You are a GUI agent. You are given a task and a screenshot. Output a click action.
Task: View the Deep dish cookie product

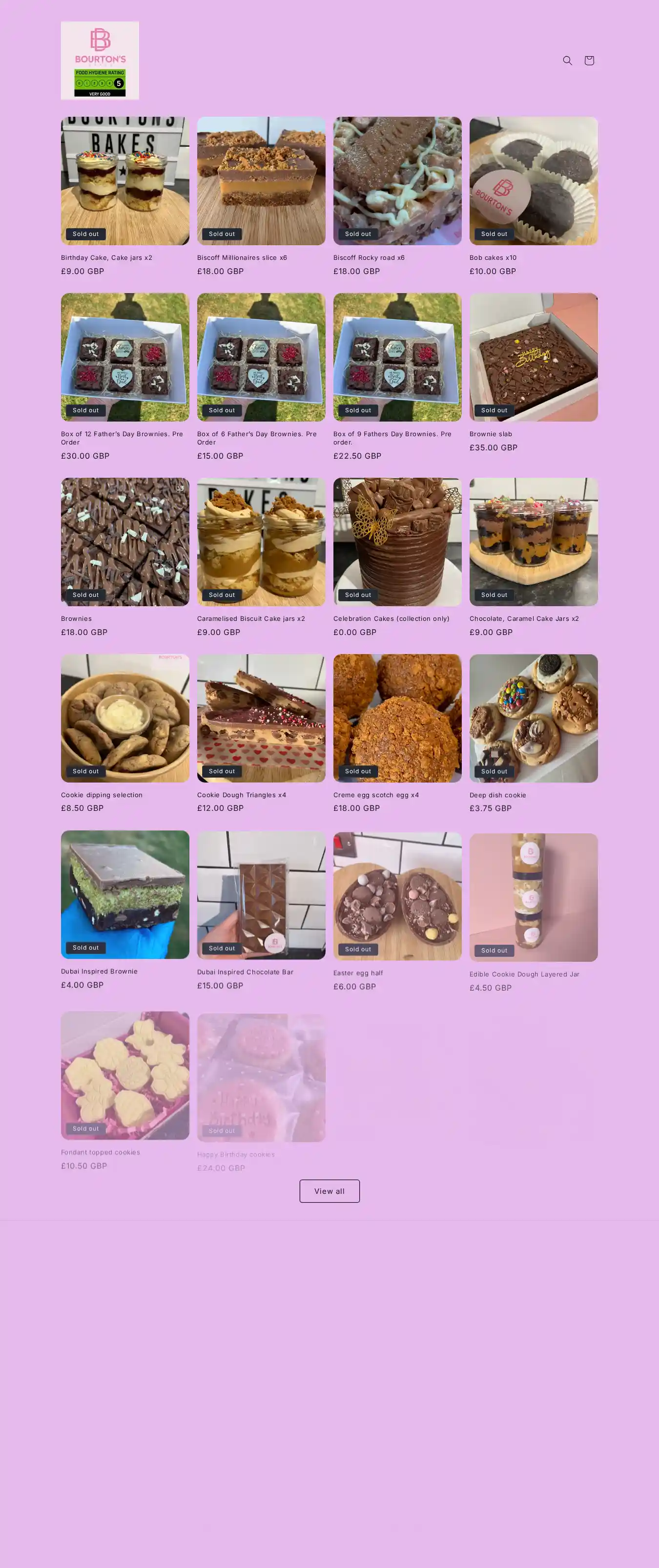pos(497,795)
